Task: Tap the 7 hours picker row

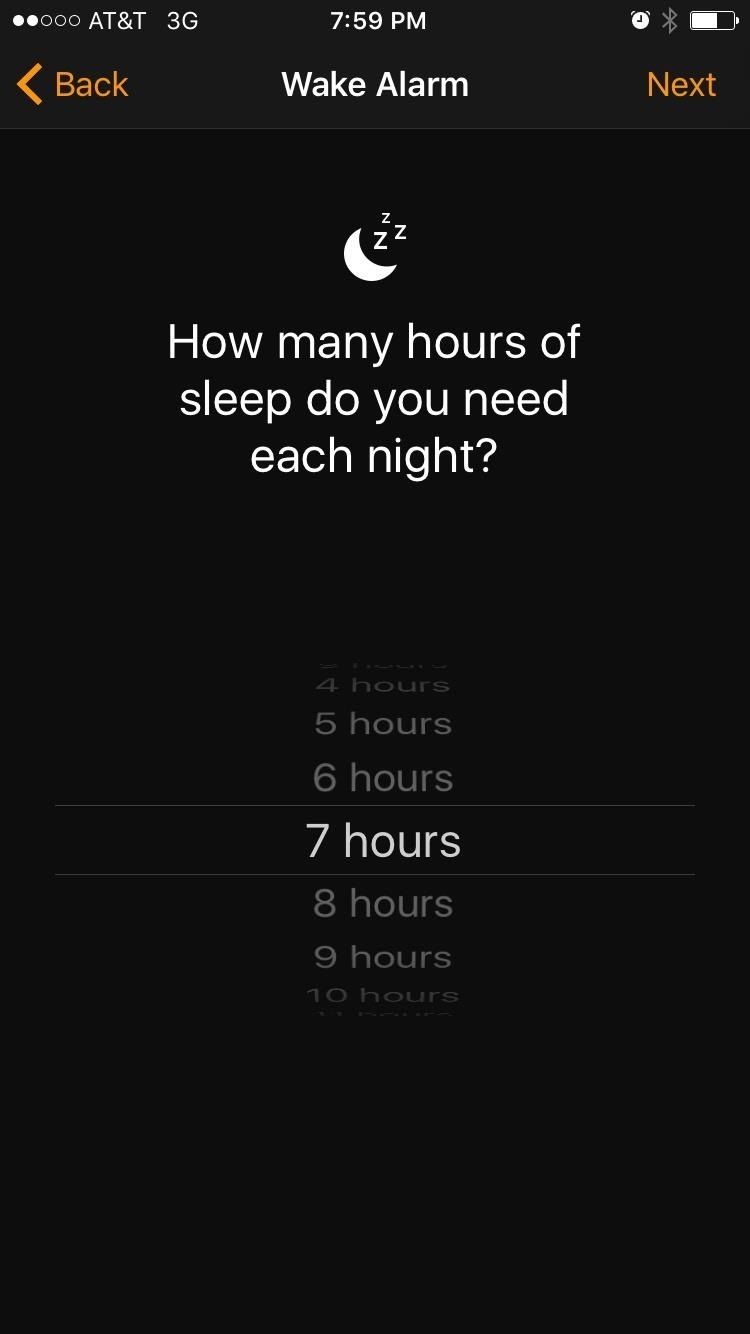Action: coord(383,841)
